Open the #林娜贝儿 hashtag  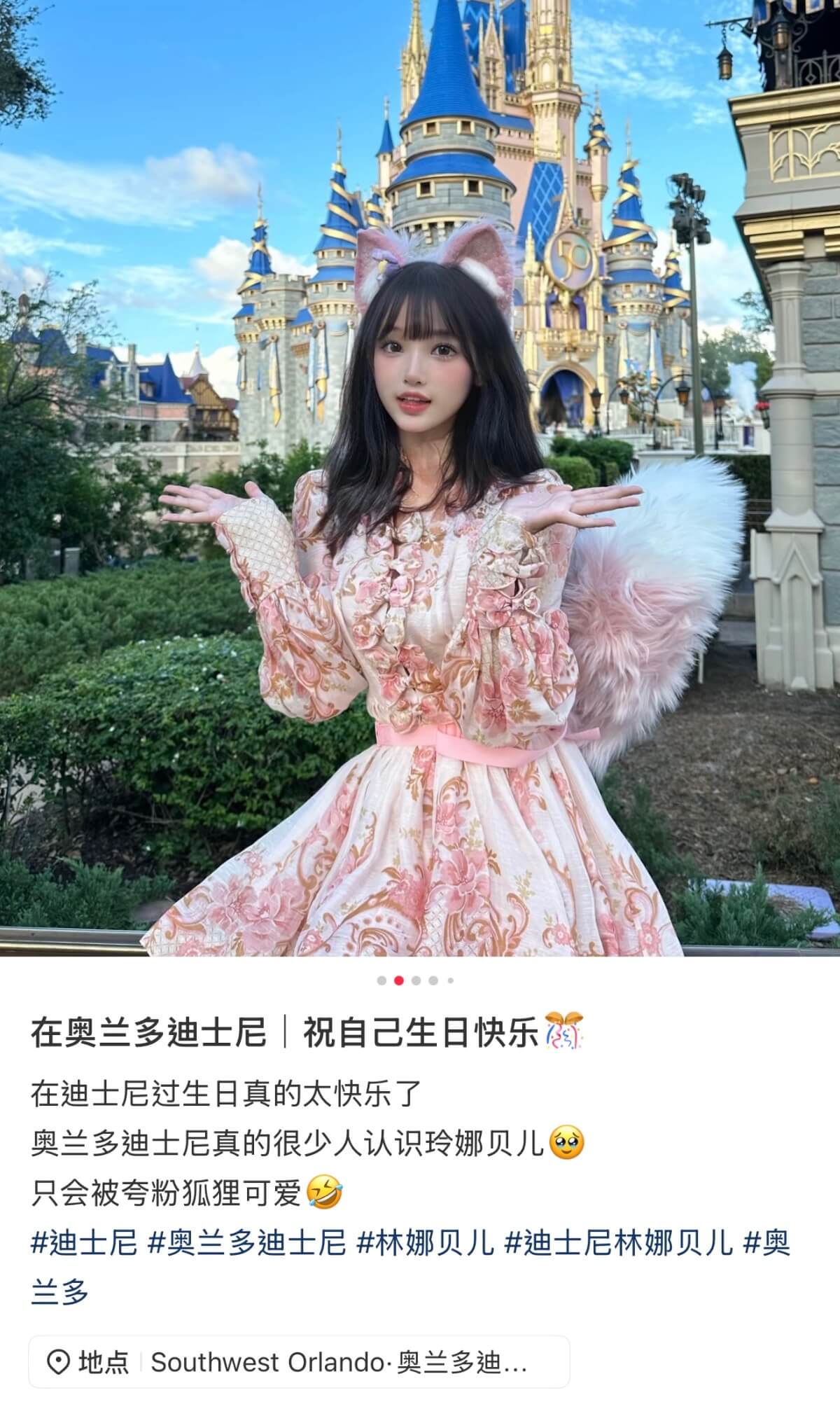(x=426, y=1242)
